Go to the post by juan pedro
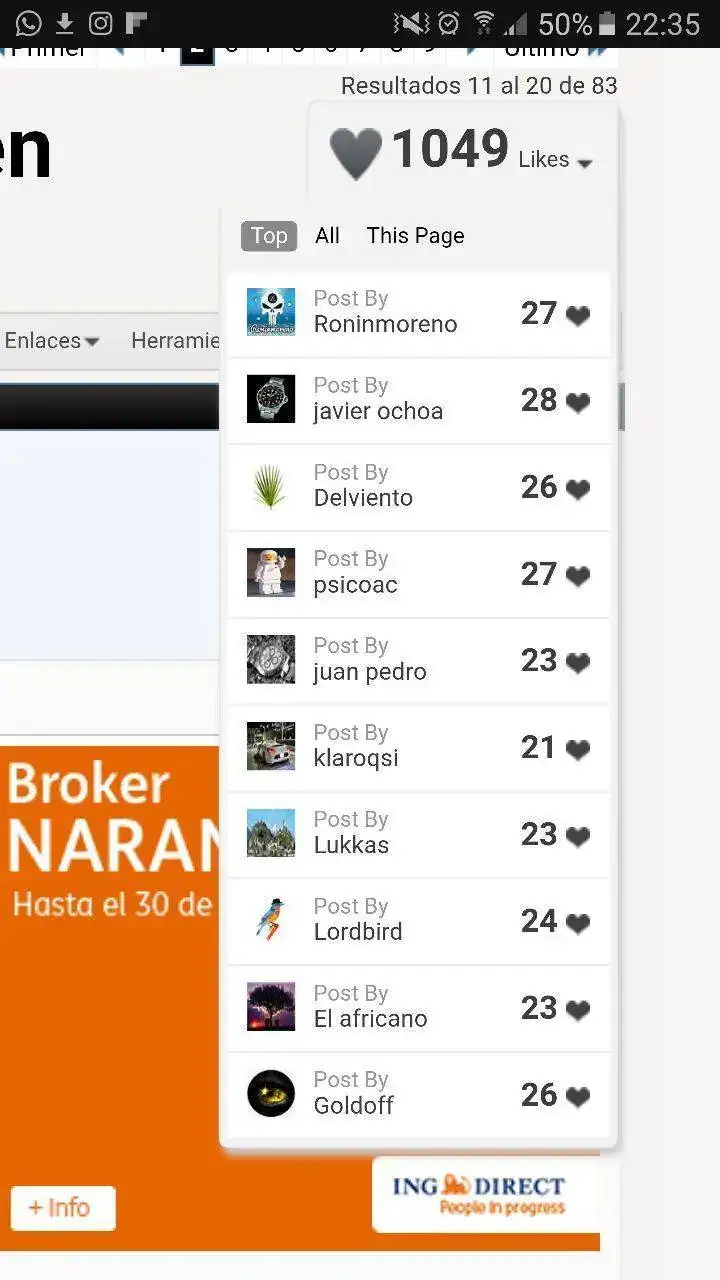This screenshot has height=1280, width=720. tap(418, 661)
